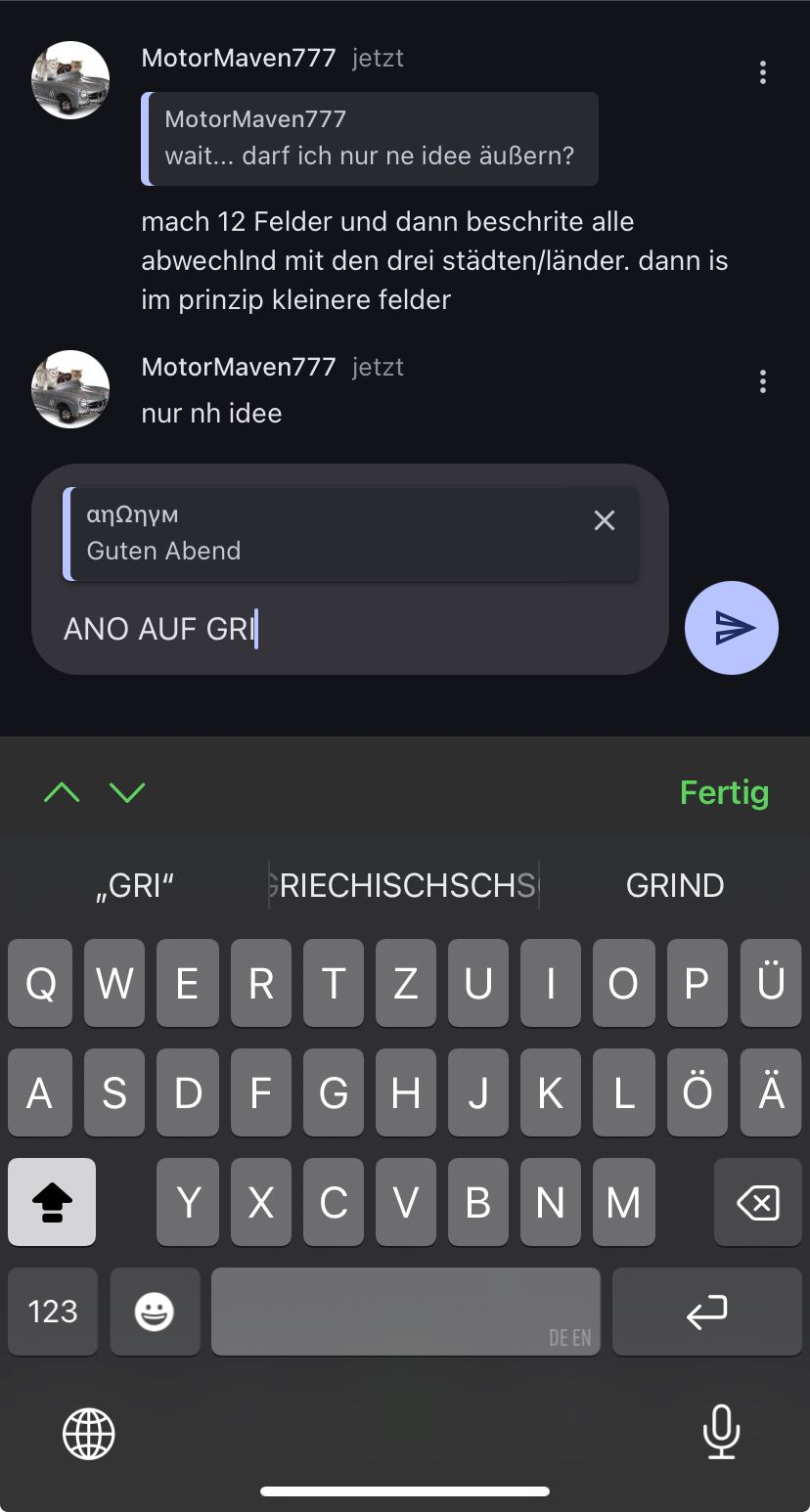This screenshot has height=1512, width=810.
Task: Jump to the previous field with up arrow
Action: click(62, 792)
